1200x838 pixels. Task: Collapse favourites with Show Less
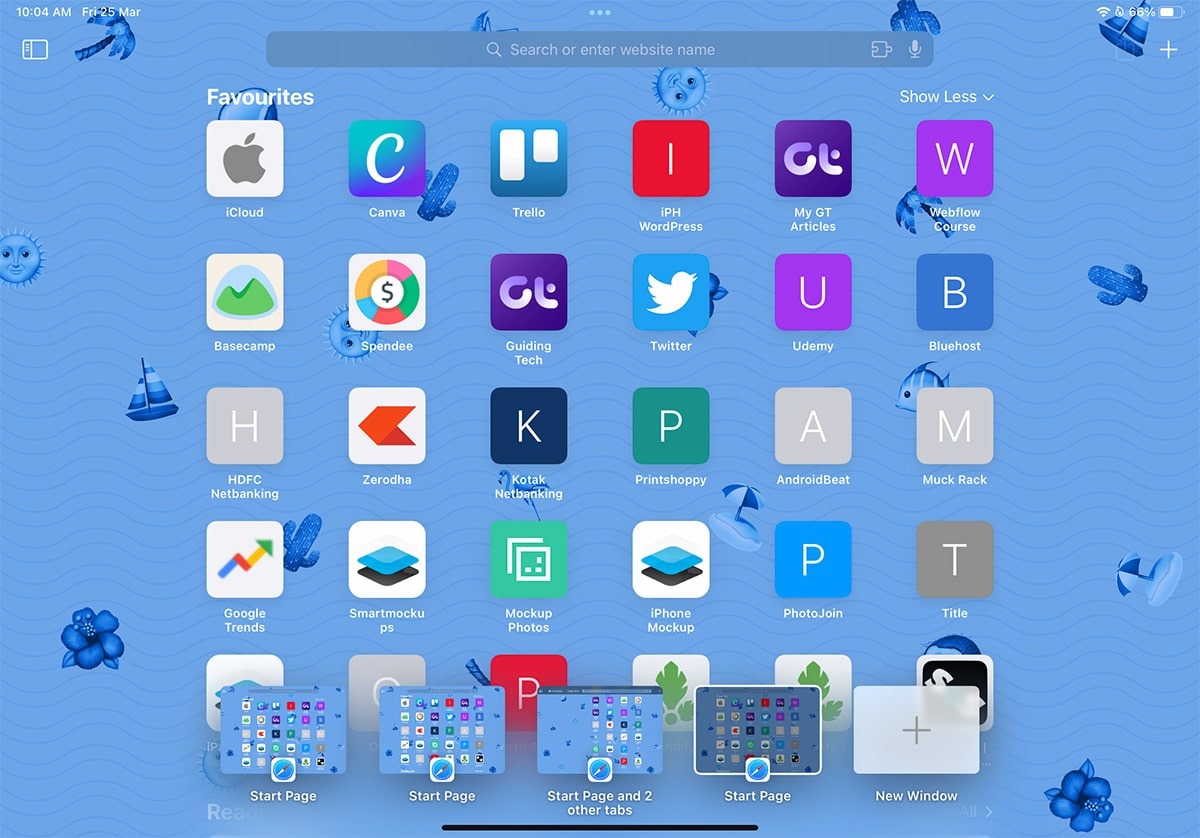point(946,97)
